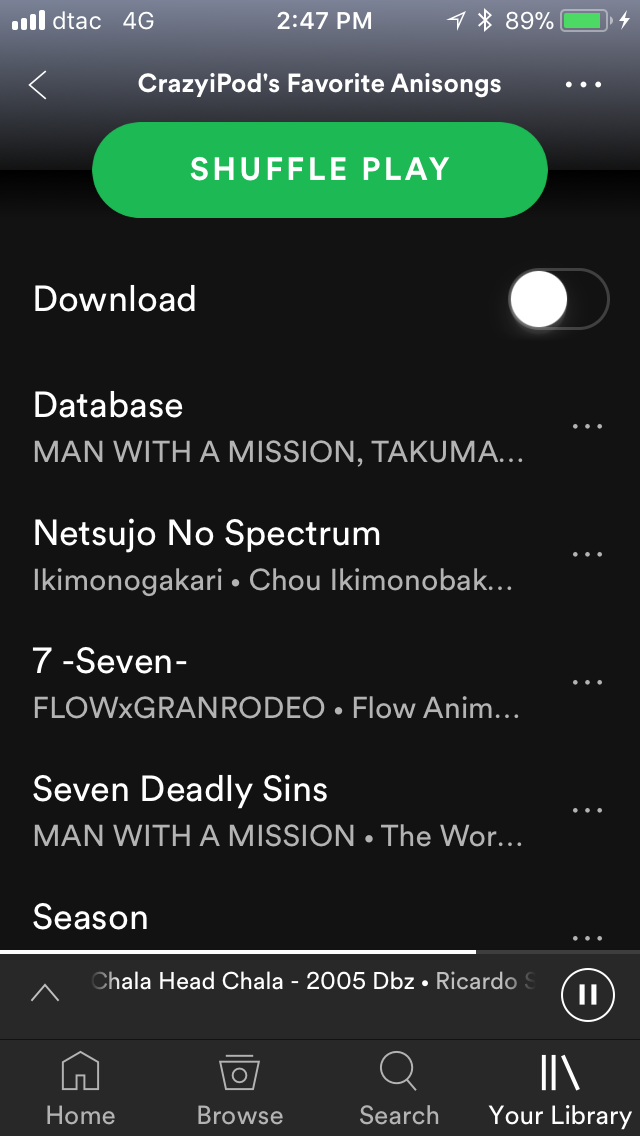Go back from the playlist

point(38,85)
